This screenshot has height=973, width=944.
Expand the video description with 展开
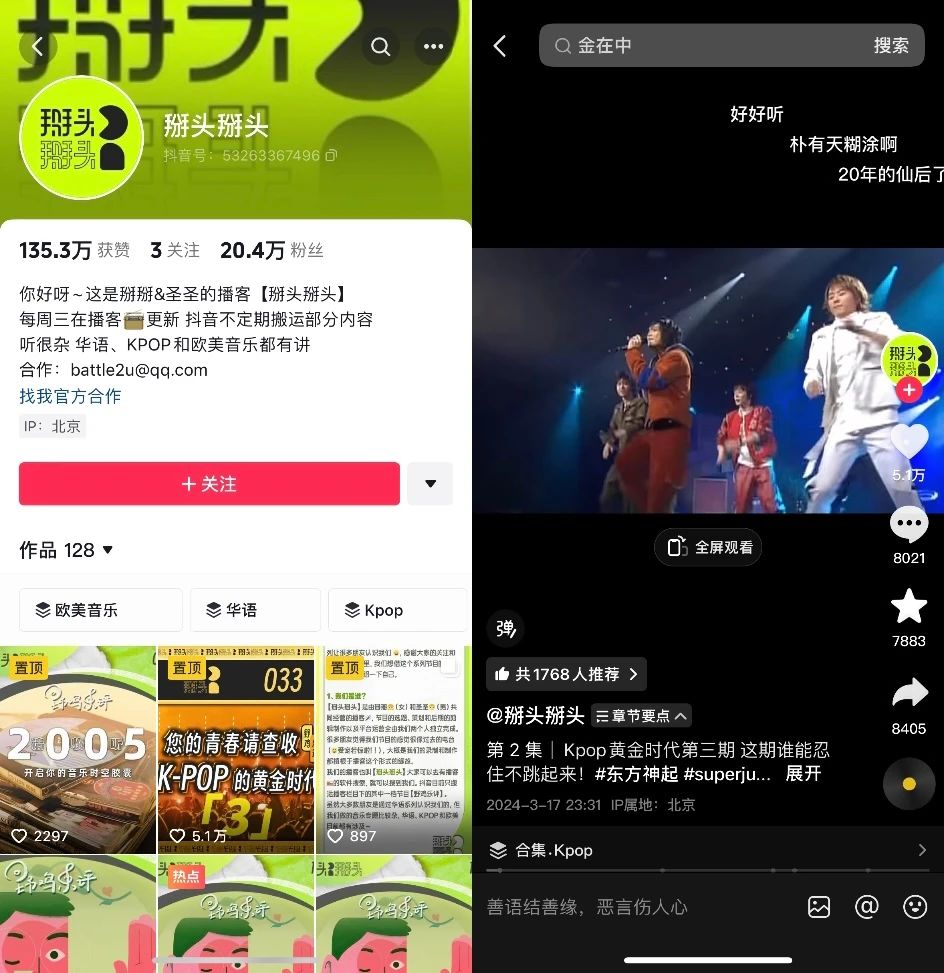(x=803, y=774)
